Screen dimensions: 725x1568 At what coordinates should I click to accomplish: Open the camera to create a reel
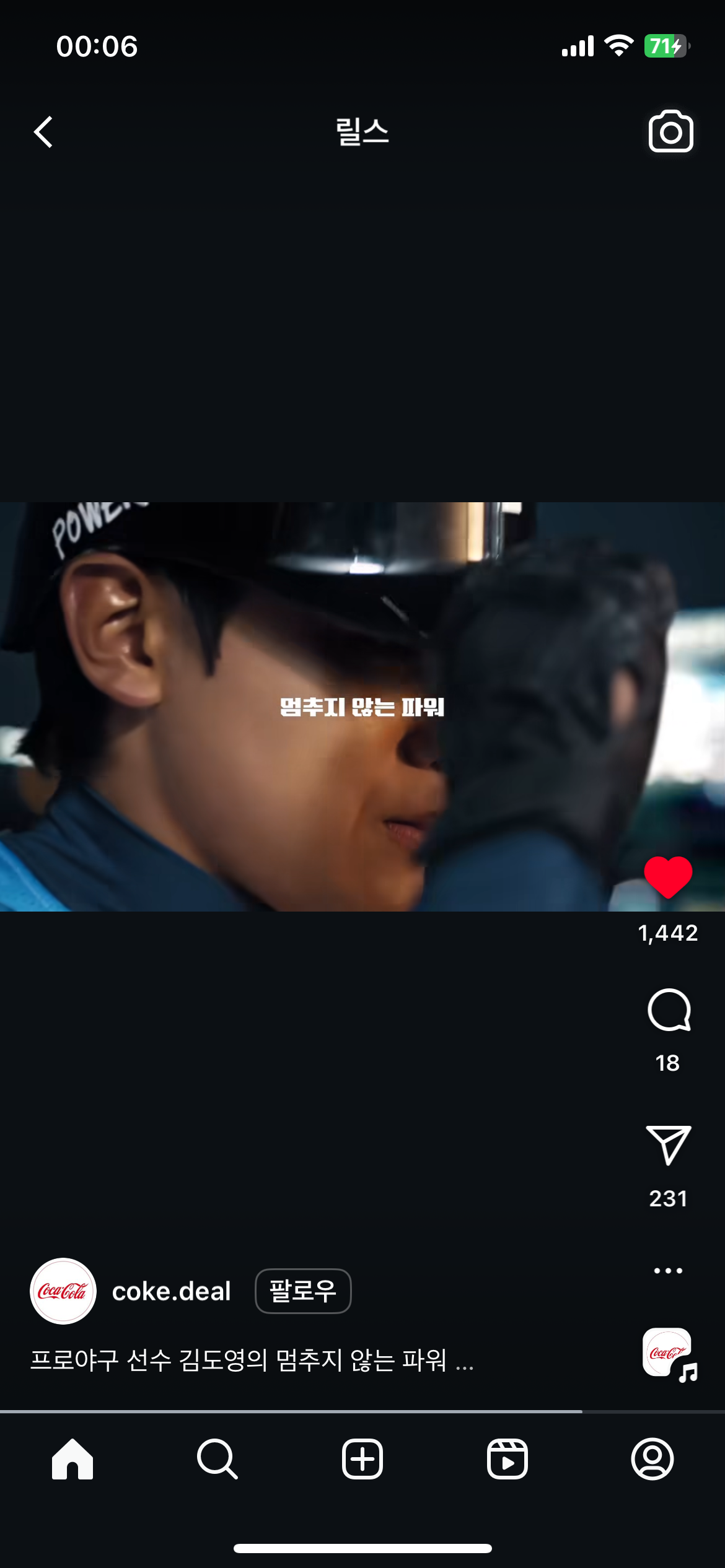point(670,131)
